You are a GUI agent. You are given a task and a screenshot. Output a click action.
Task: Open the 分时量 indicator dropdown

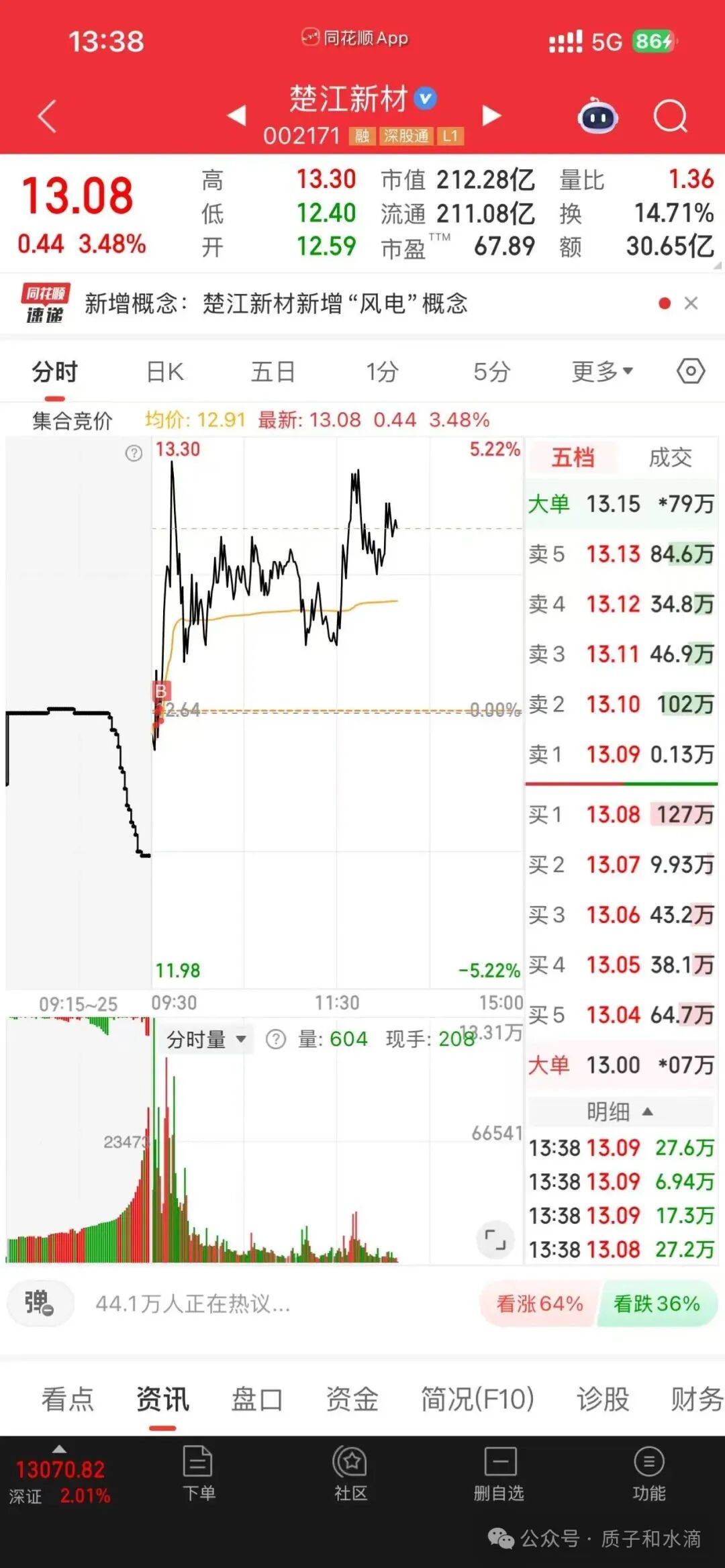(x=207, y=1040)
